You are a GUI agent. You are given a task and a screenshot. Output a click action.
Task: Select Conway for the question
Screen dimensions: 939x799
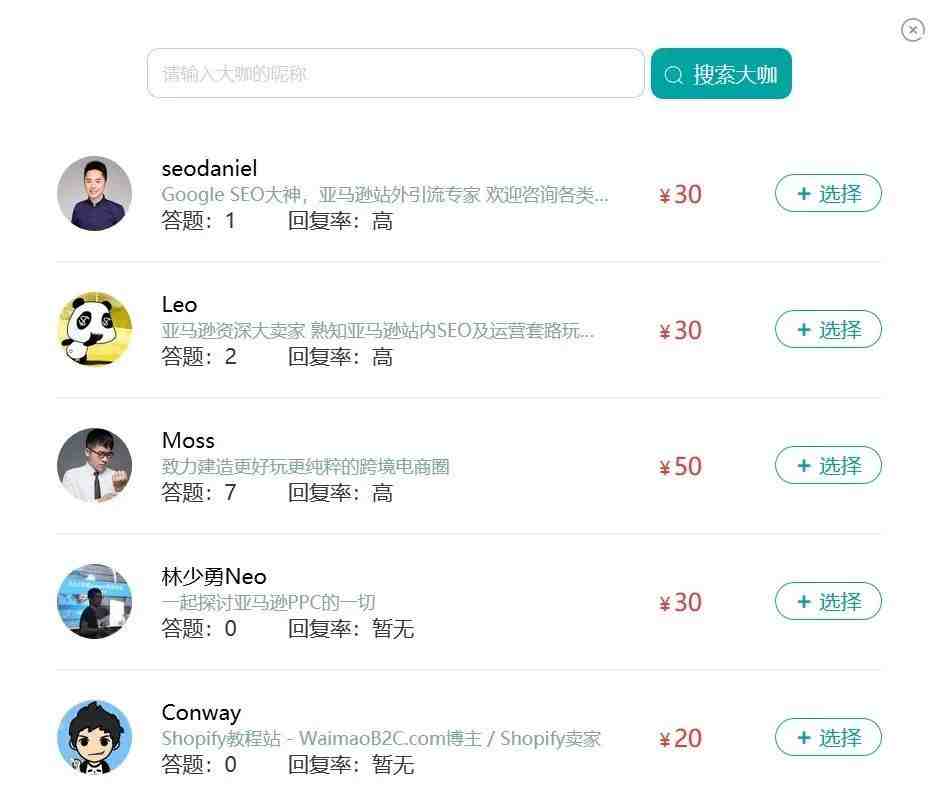tap(828, 738)
